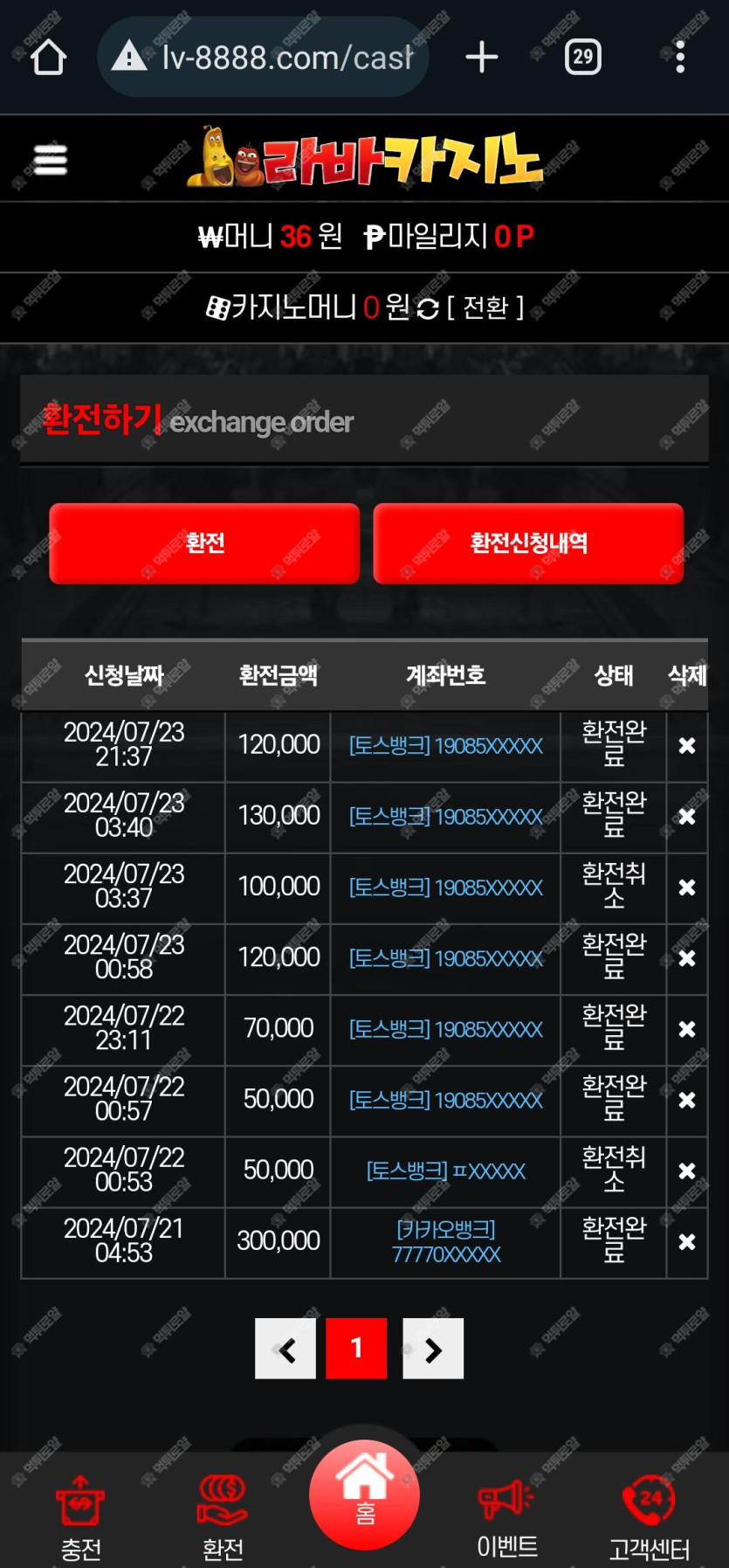Delete the 2024/07/23 21:37 entry
This screenshot has width=729, height=1568.
[x=687, y=746]
